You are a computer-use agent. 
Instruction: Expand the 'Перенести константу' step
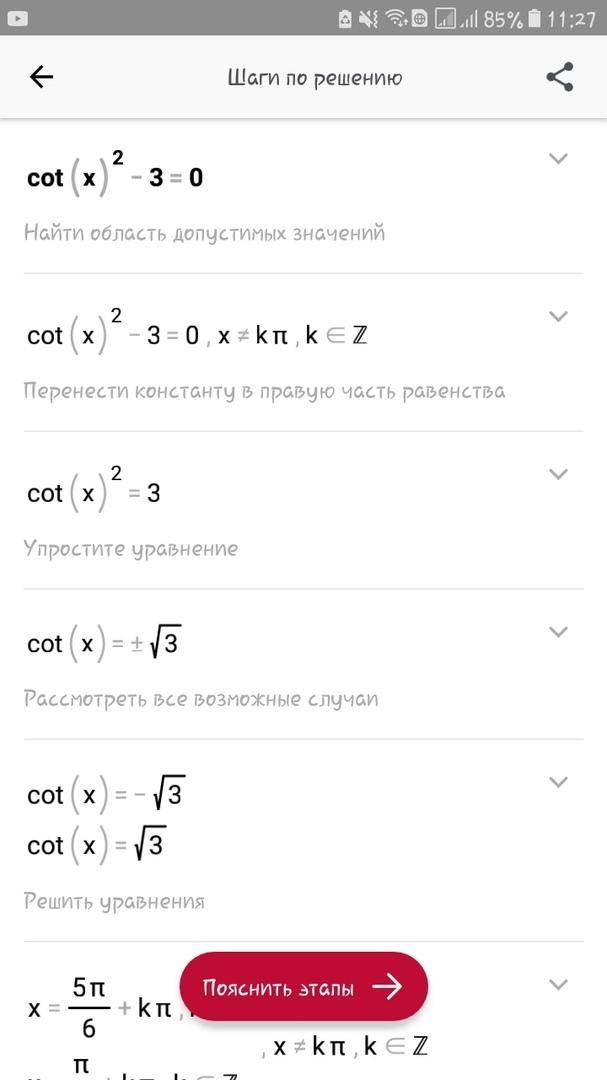click(558, 316)
